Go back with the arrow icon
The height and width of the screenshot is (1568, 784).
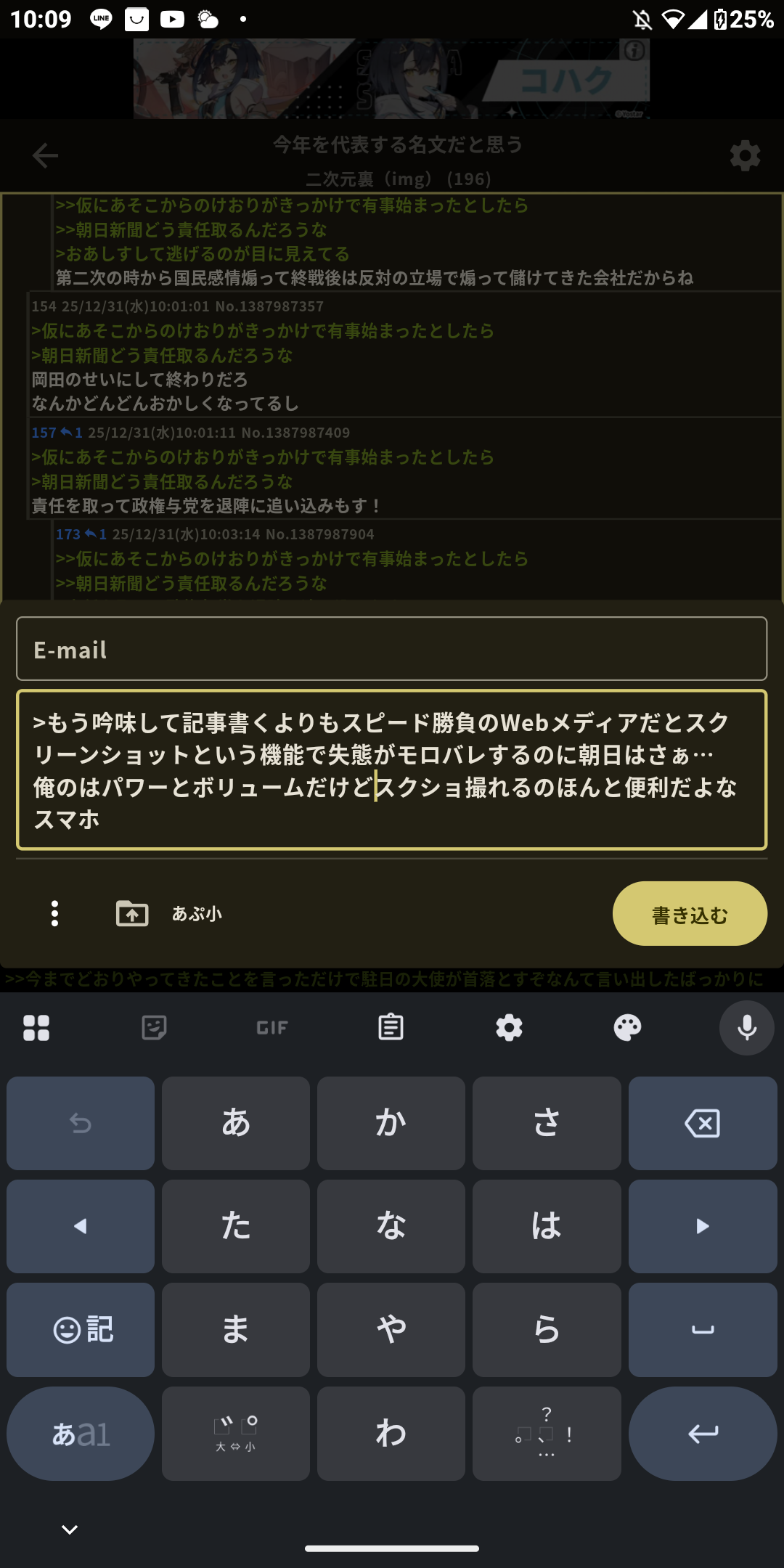click(x=45, y=155)
